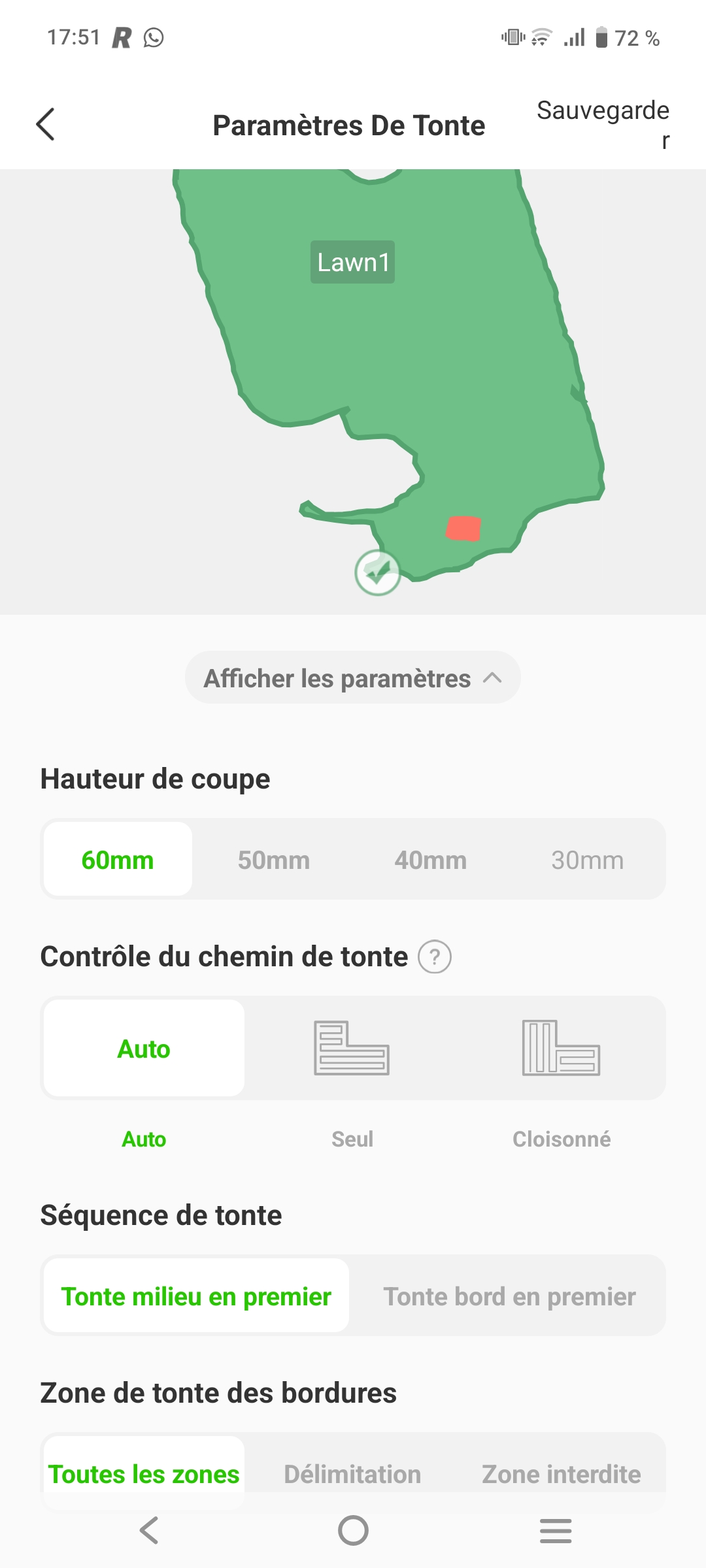Switch mowing path to Seul pattern
This screenshot has width=706, height=1568.
coord(352,1048)
